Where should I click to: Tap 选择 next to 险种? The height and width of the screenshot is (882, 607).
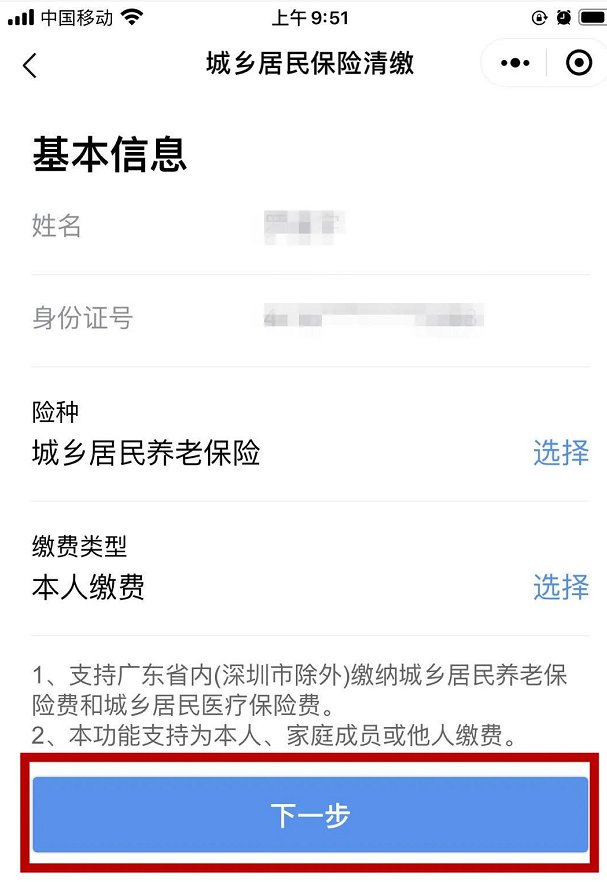560,453
